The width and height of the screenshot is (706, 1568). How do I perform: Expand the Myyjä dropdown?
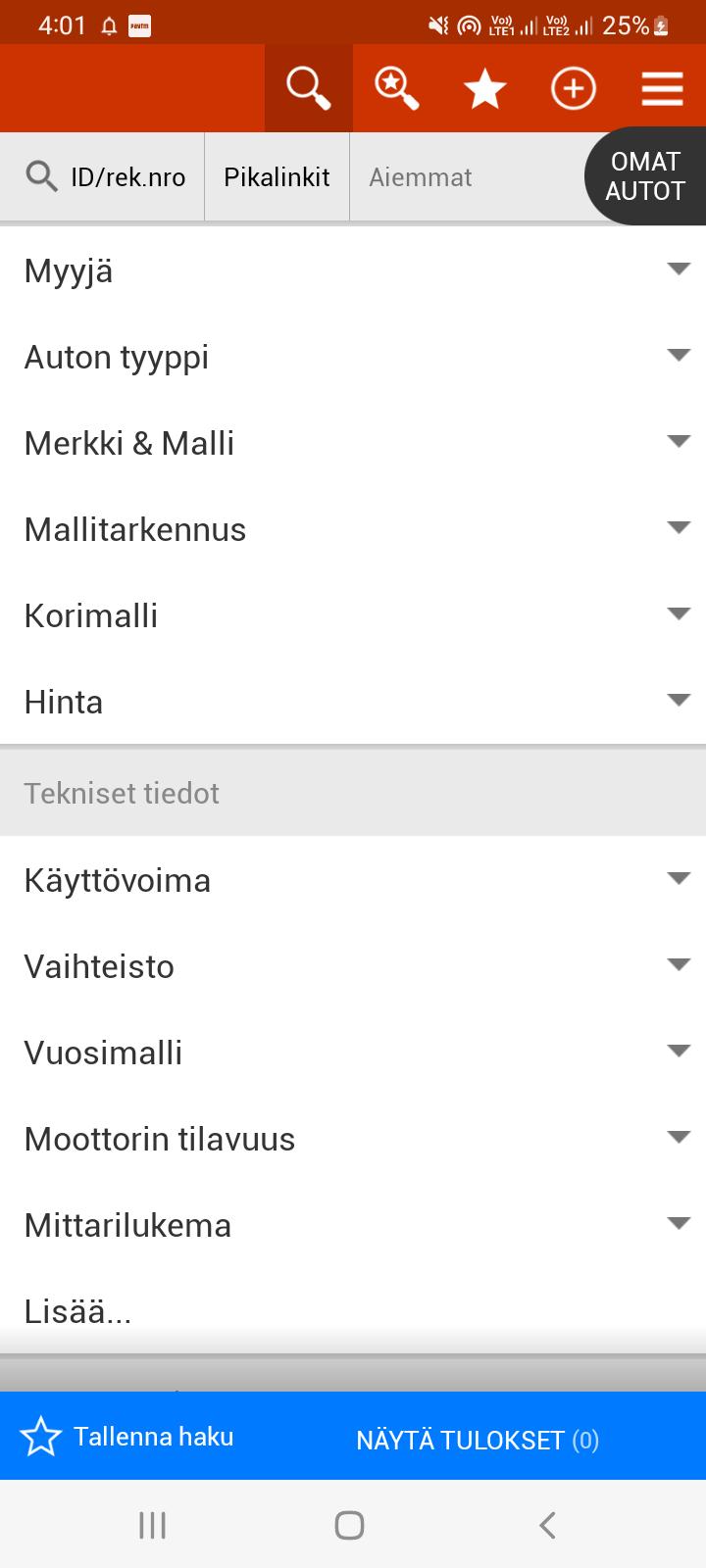353,270
